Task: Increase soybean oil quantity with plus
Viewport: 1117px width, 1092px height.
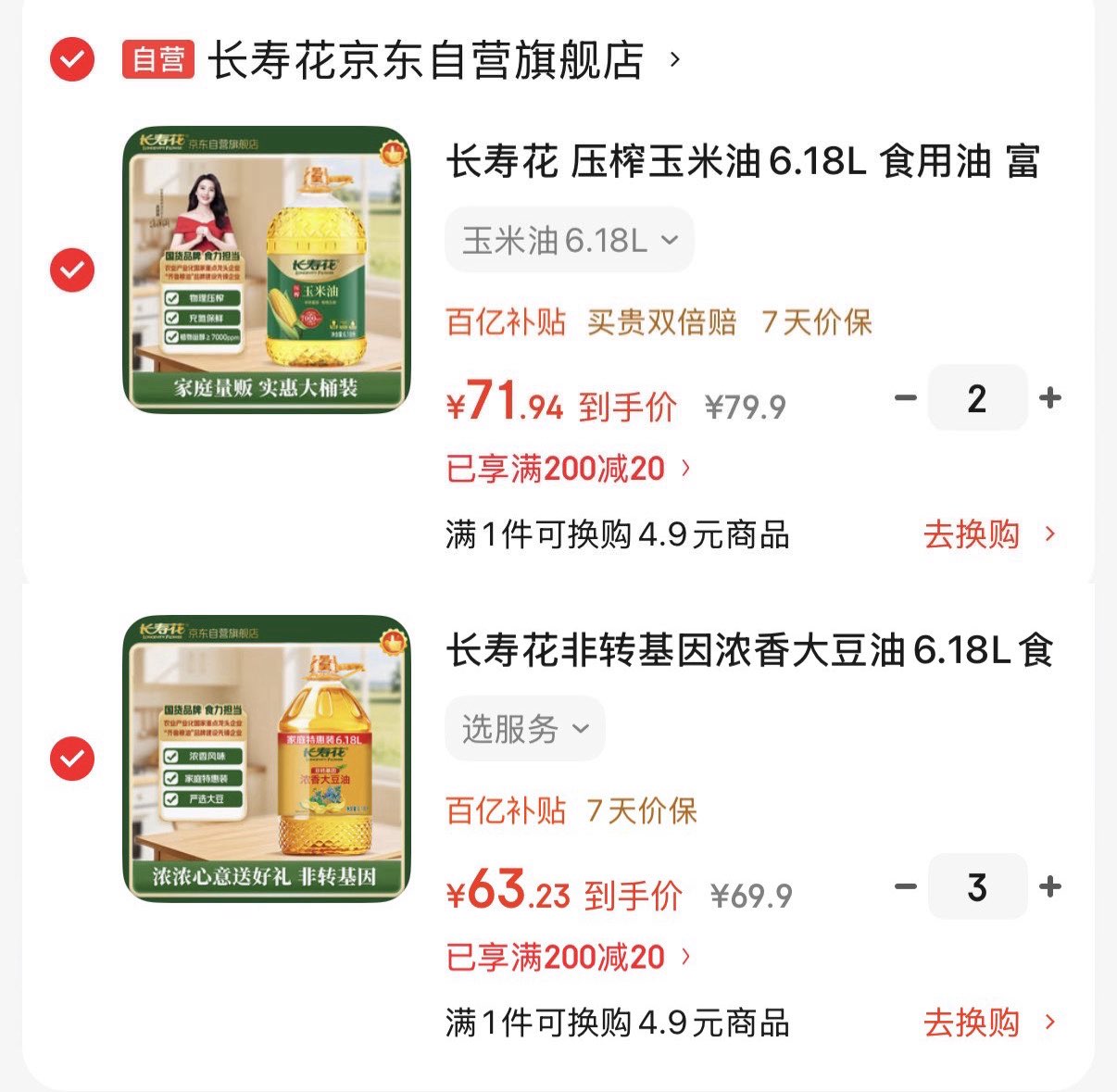Action: [1050, 886]
